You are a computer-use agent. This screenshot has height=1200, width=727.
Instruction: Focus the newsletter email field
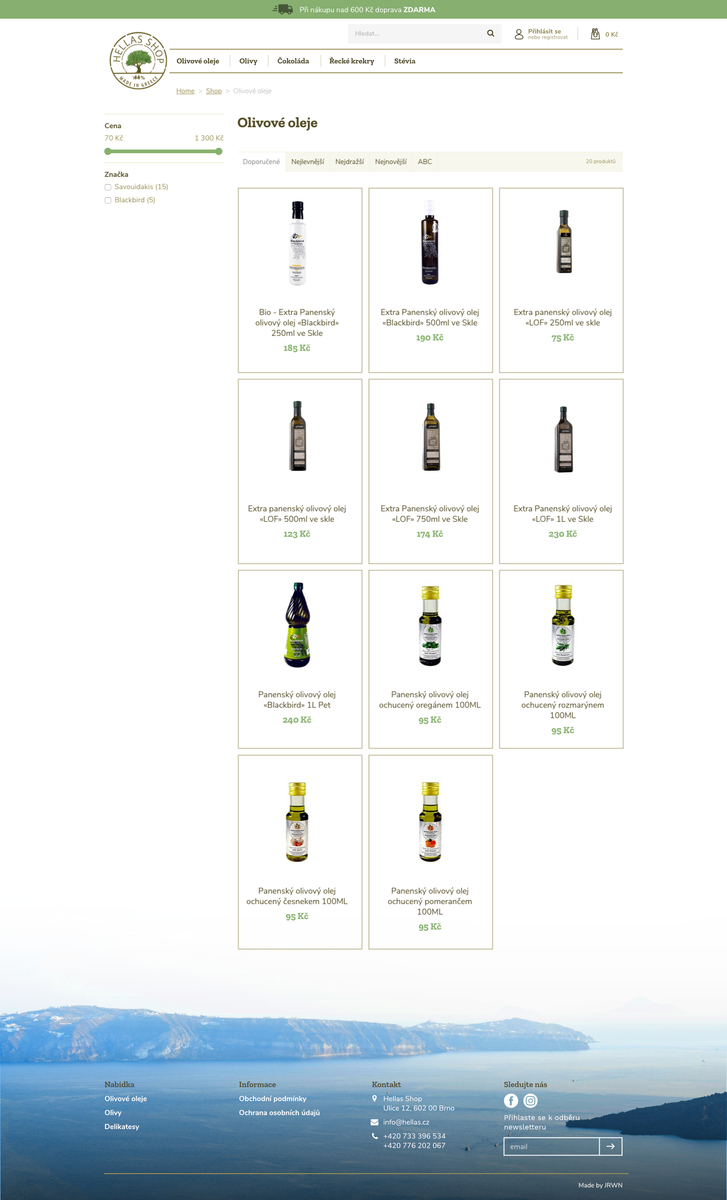[551, 1146]
